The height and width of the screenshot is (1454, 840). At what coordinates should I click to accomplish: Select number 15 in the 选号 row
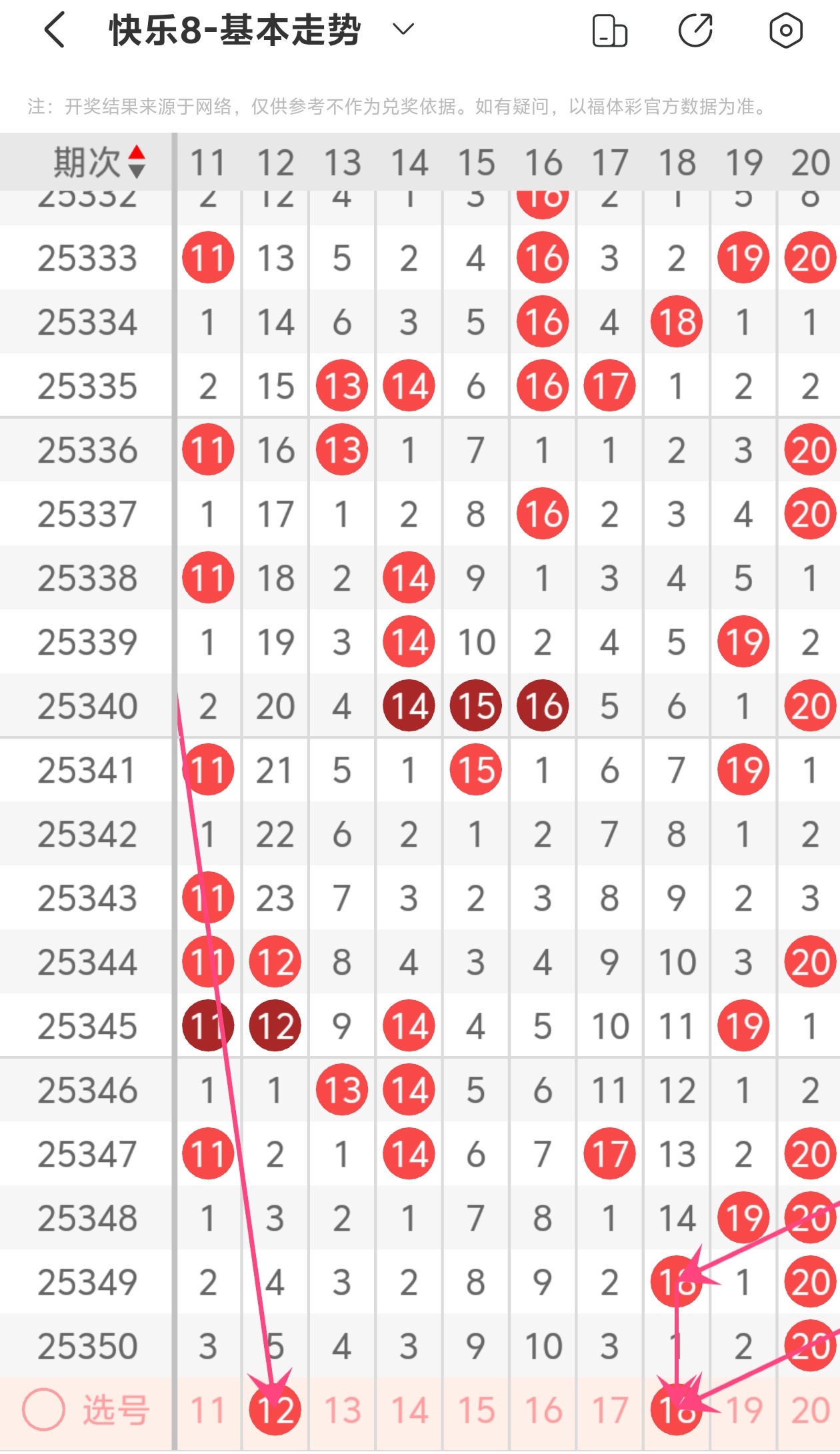475,1410
